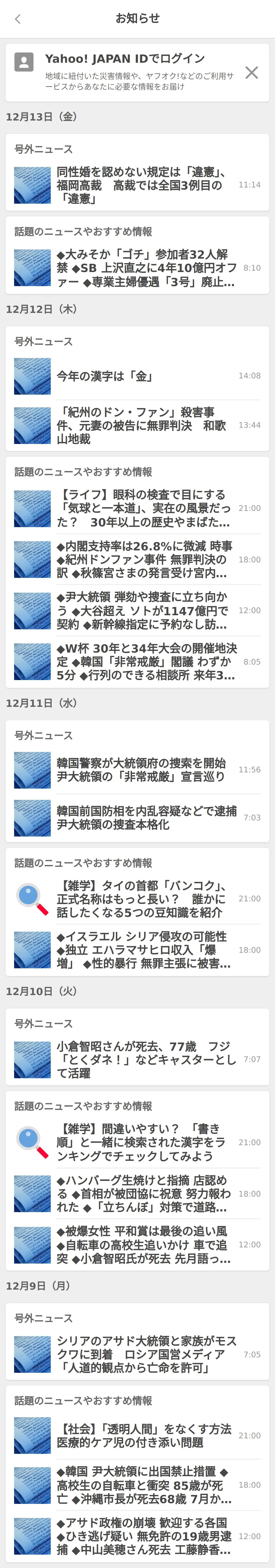Read the 今年の漢字は「金」 news flash
The image size is (275, 1568).
(137, 376)
